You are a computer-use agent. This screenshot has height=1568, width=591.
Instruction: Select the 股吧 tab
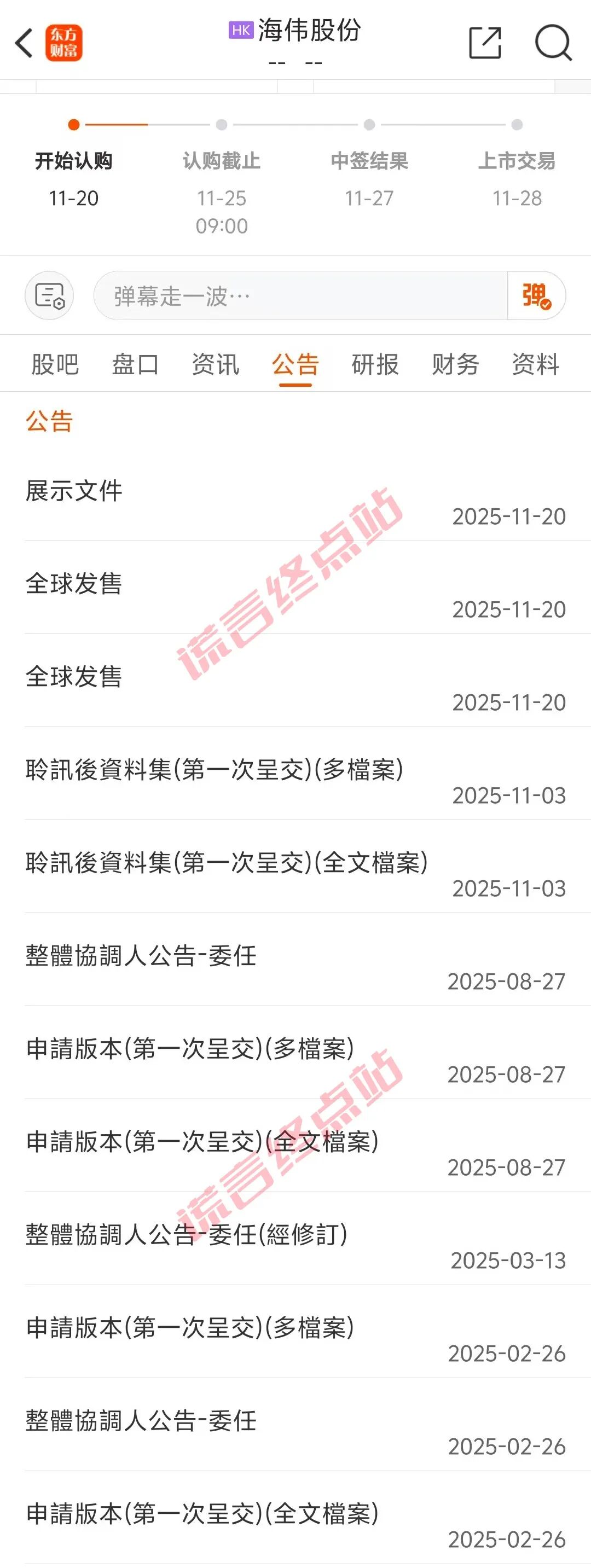click(54, 364)
